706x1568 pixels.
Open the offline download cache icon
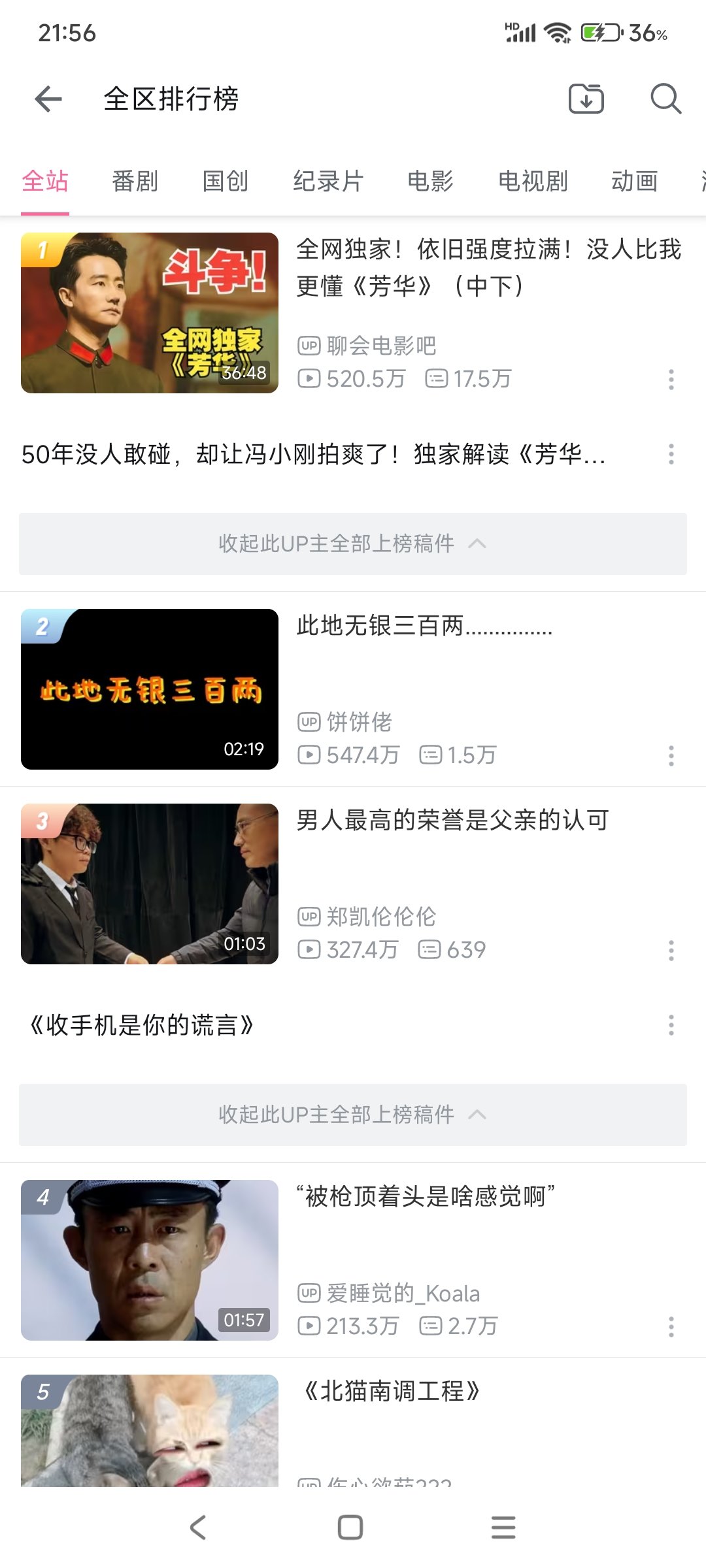[586, 99]
